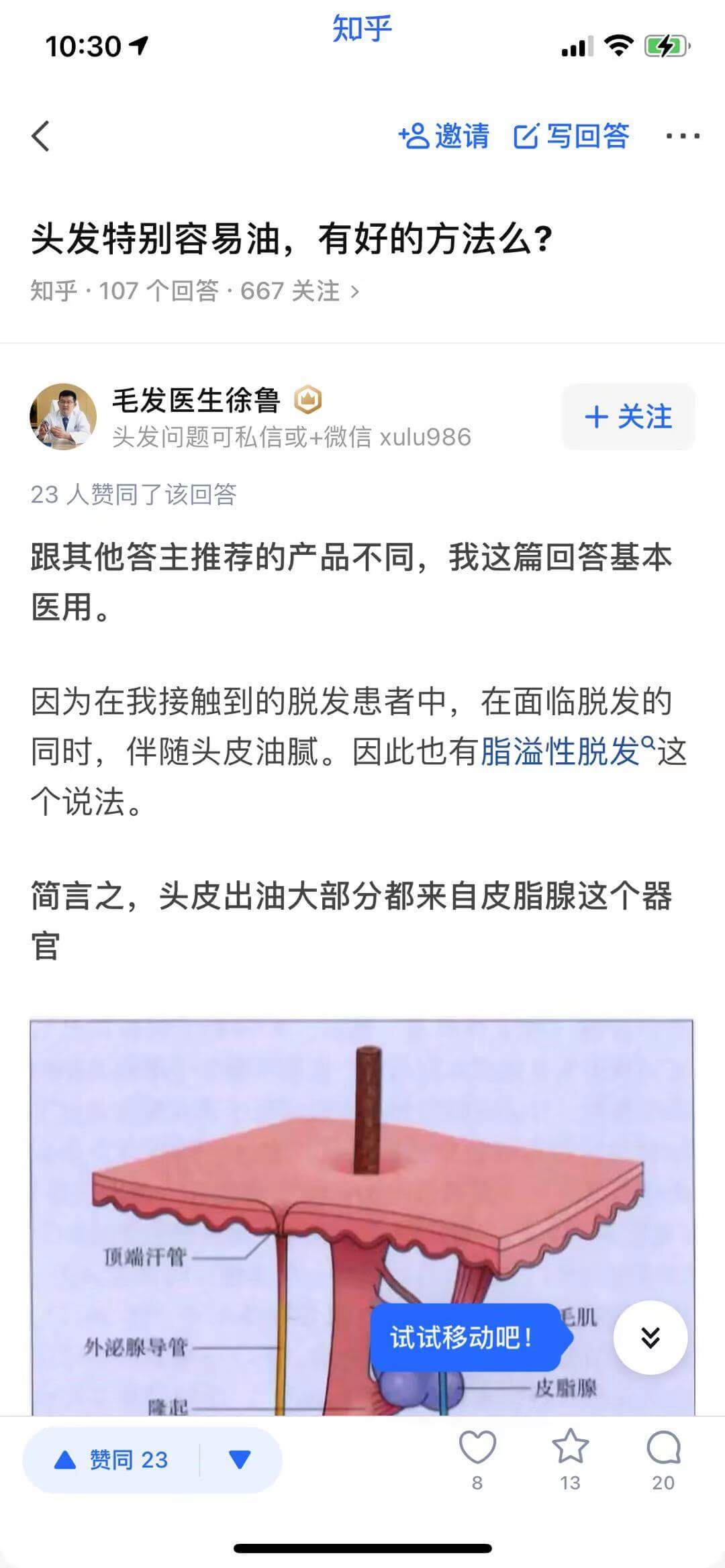Tap 邀请 to invite someone to answer

(x=444, y=136)
